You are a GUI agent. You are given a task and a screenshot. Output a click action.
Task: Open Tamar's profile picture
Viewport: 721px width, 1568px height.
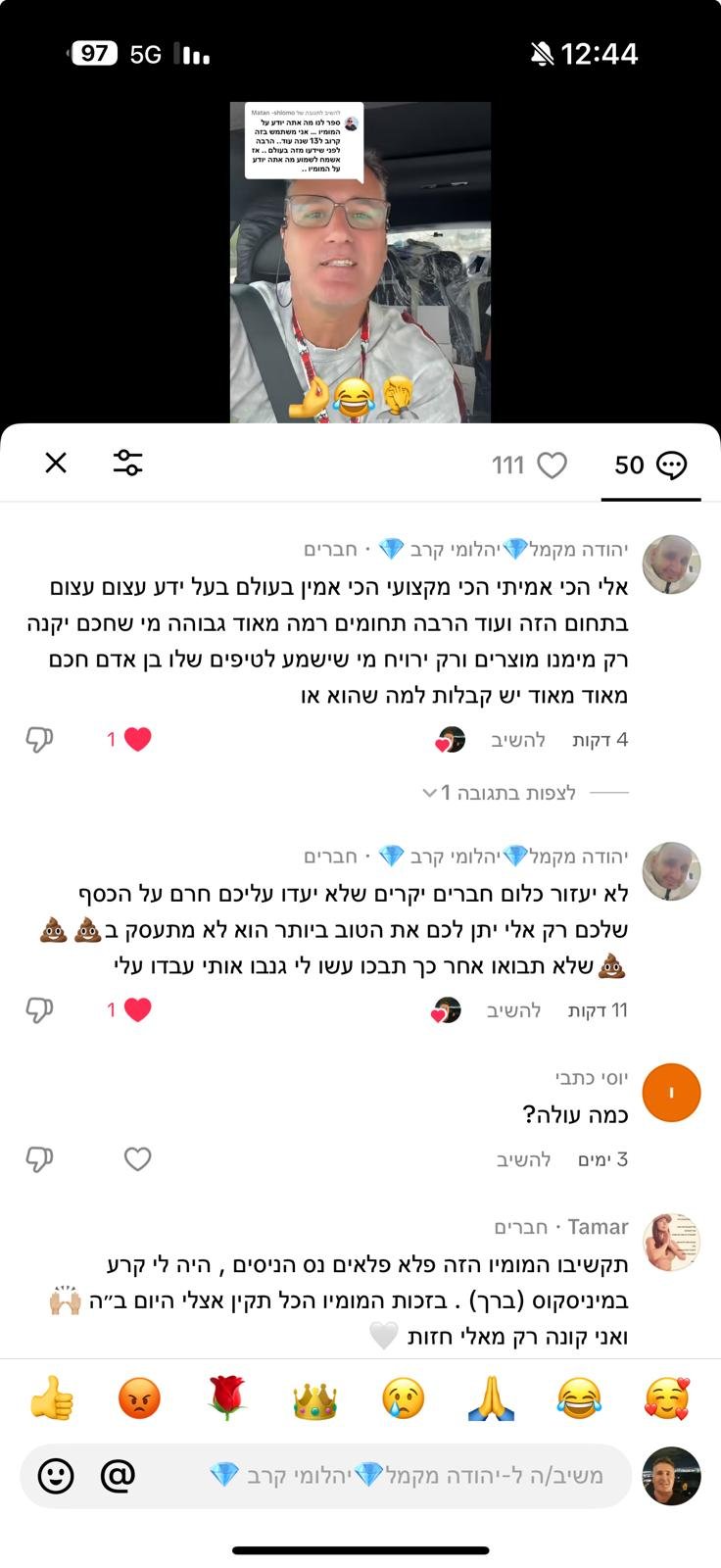[x=671, y=1242]
